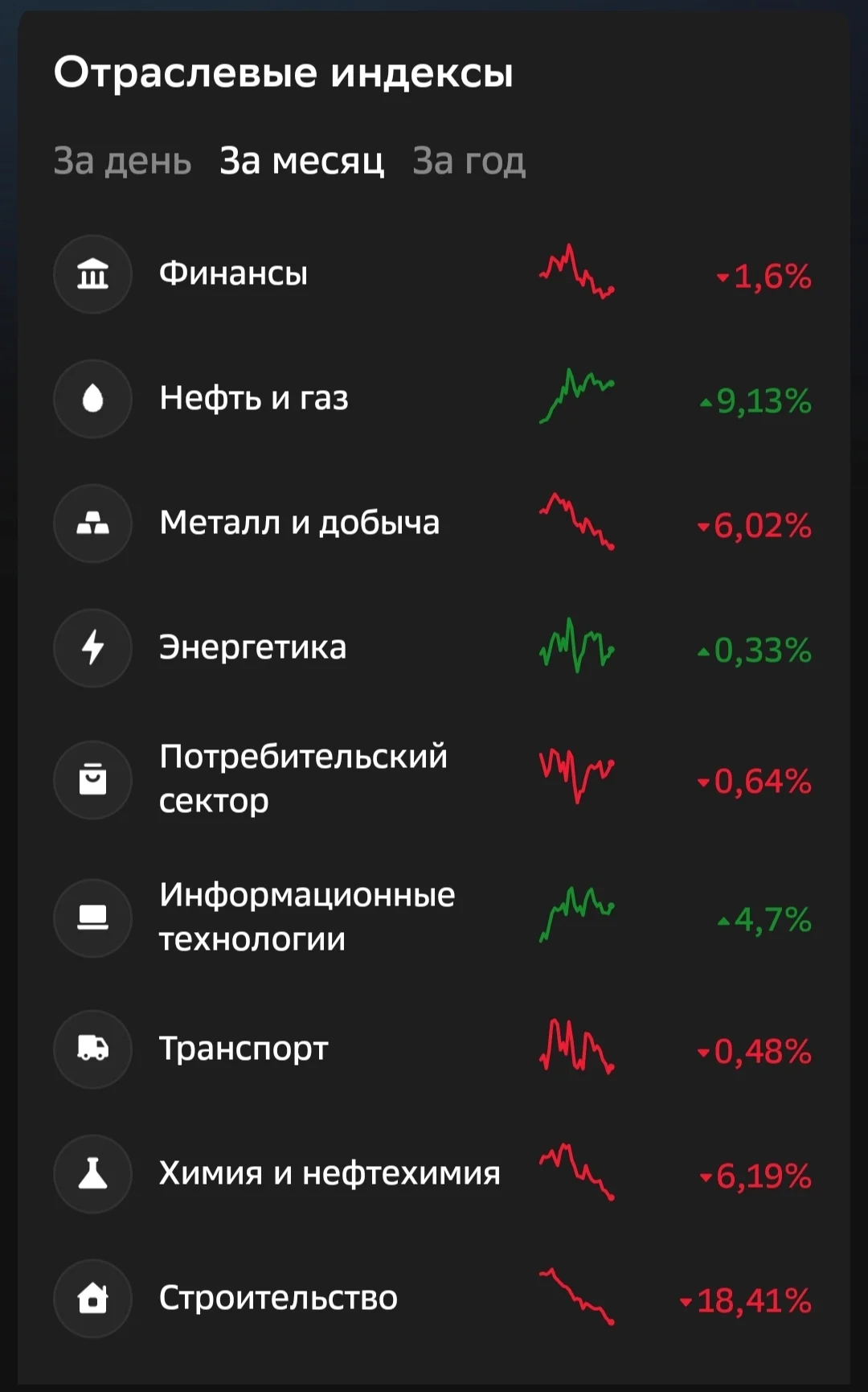The height and width of the screenshot is (1392, 868).
Task: Open the Металл и добыча index
Action: click(x=434, y=524)
